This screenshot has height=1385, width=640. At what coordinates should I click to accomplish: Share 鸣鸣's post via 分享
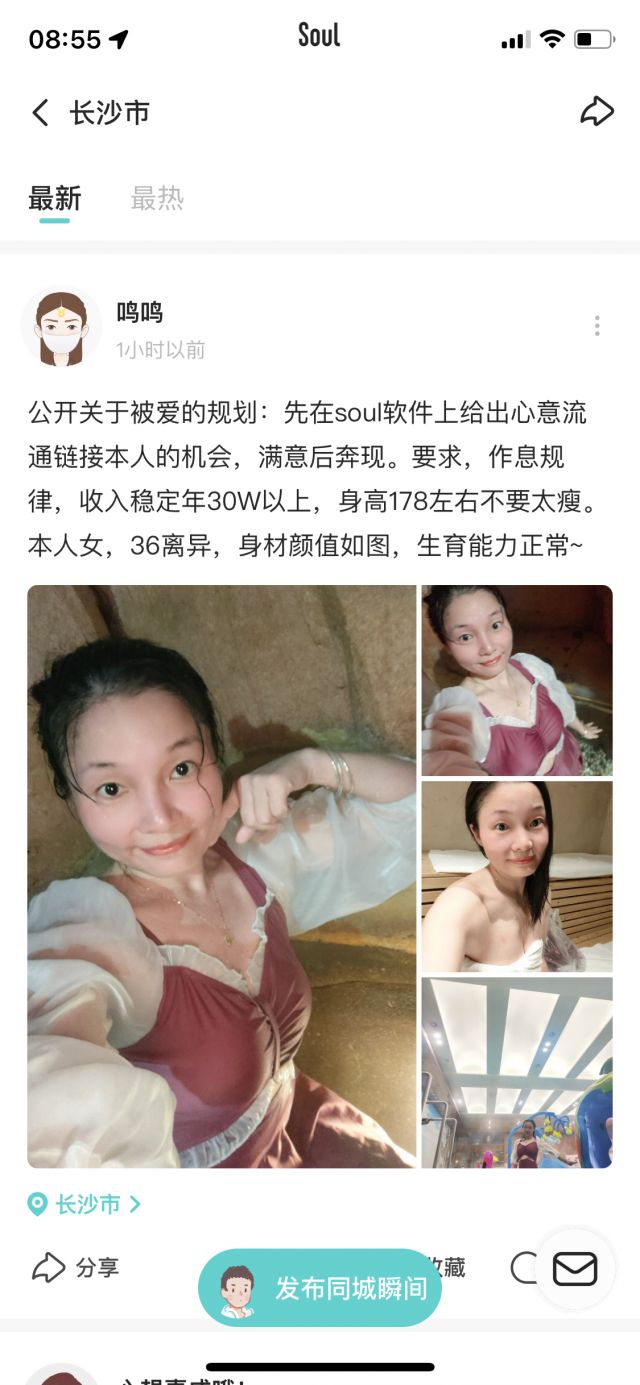pos(76,1268)
